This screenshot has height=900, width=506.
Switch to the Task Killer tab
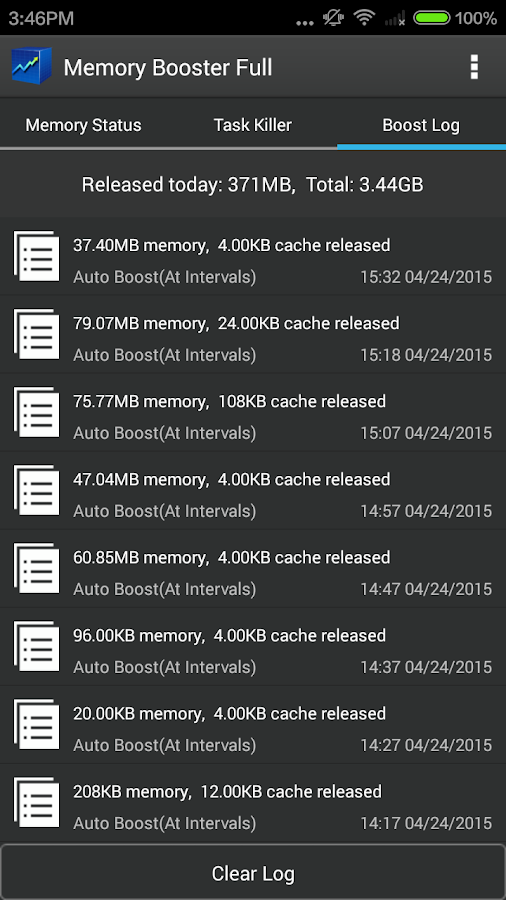[x=253, y=125]
